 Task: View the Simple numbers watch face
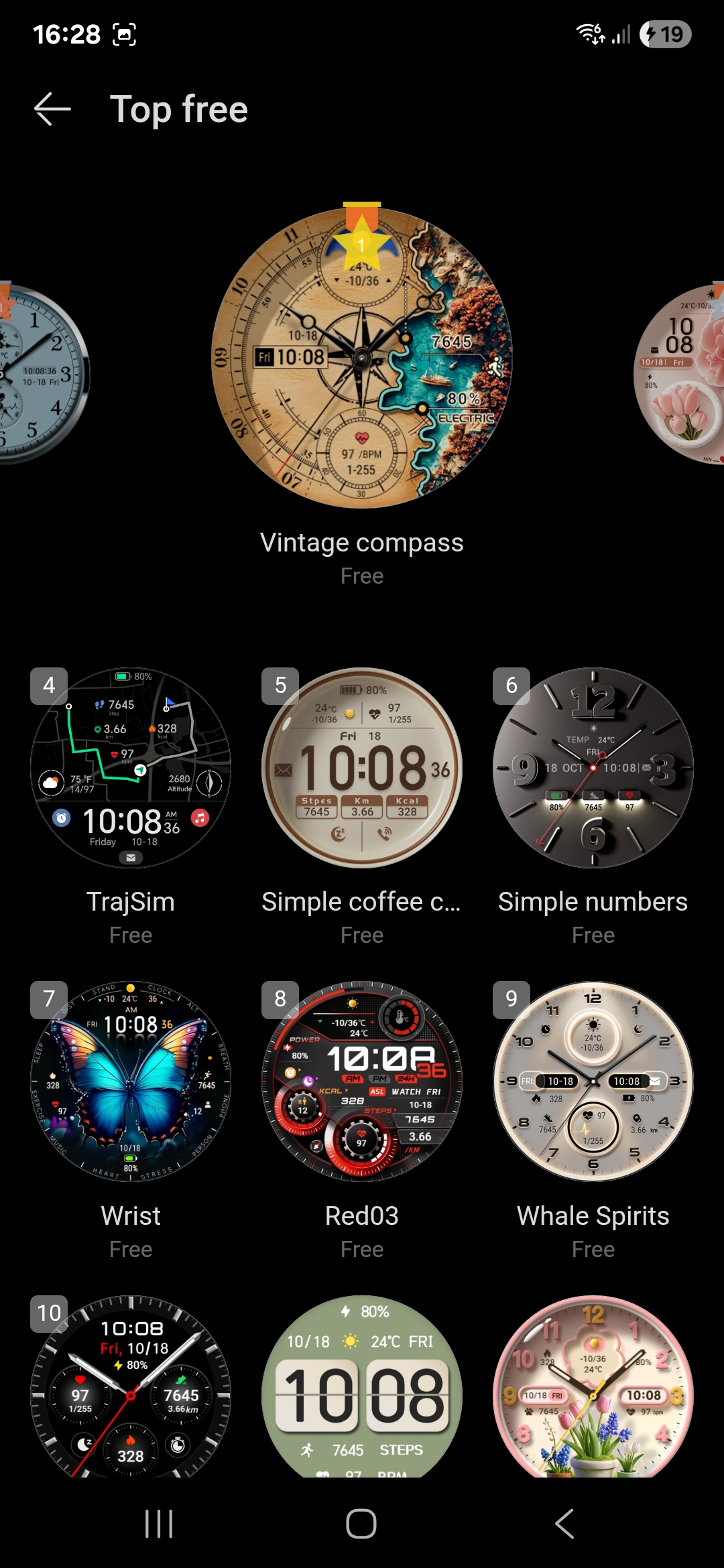(x=593, y=768)
